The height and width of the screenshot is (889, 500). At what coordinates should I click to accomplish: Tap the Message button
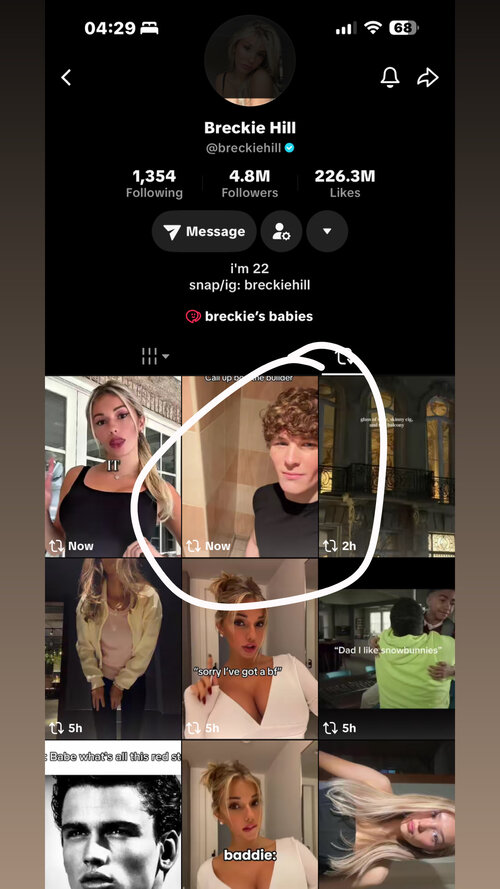point(204,231)
